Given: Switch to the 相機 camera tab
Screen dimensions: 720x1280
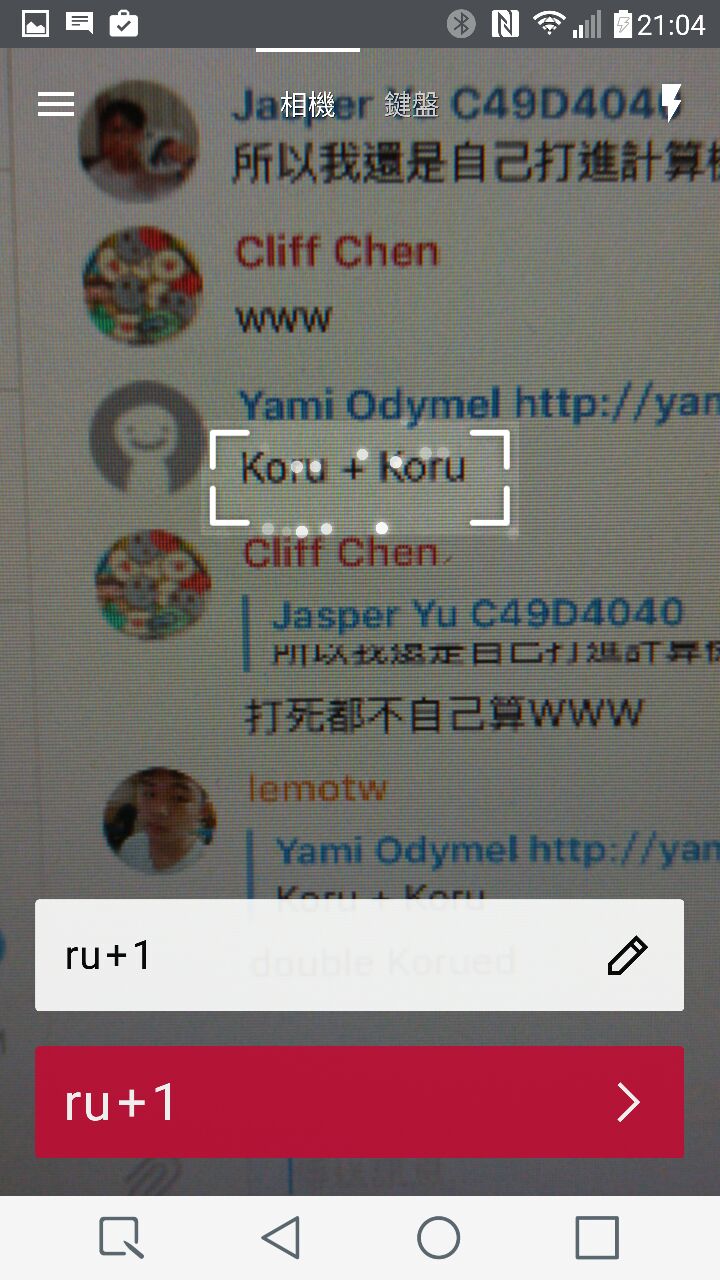Looking at the screenshot, I should pyautogui.click(x=307, y=104).
